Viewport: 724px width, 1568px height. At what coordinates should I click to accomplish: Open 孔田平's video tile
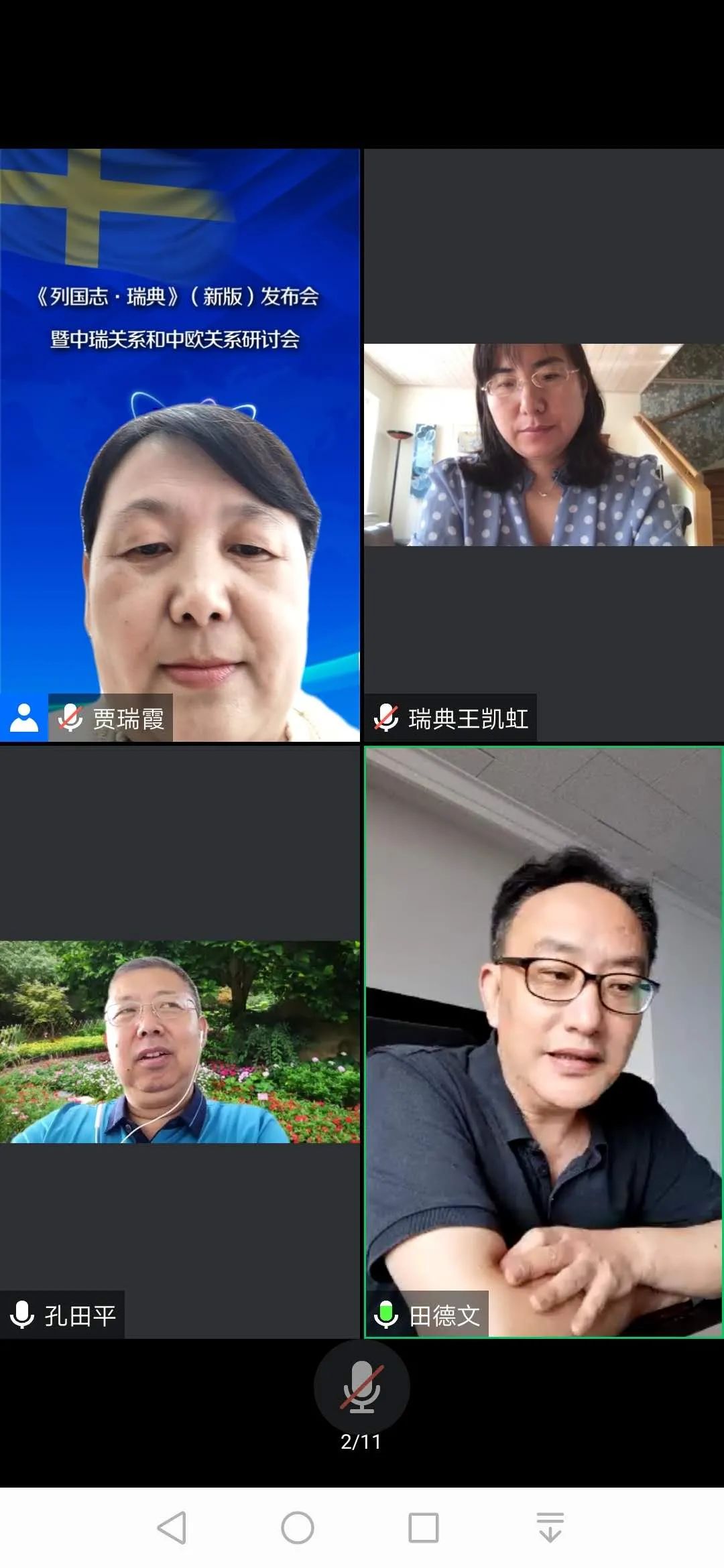tap(180, 1041)
